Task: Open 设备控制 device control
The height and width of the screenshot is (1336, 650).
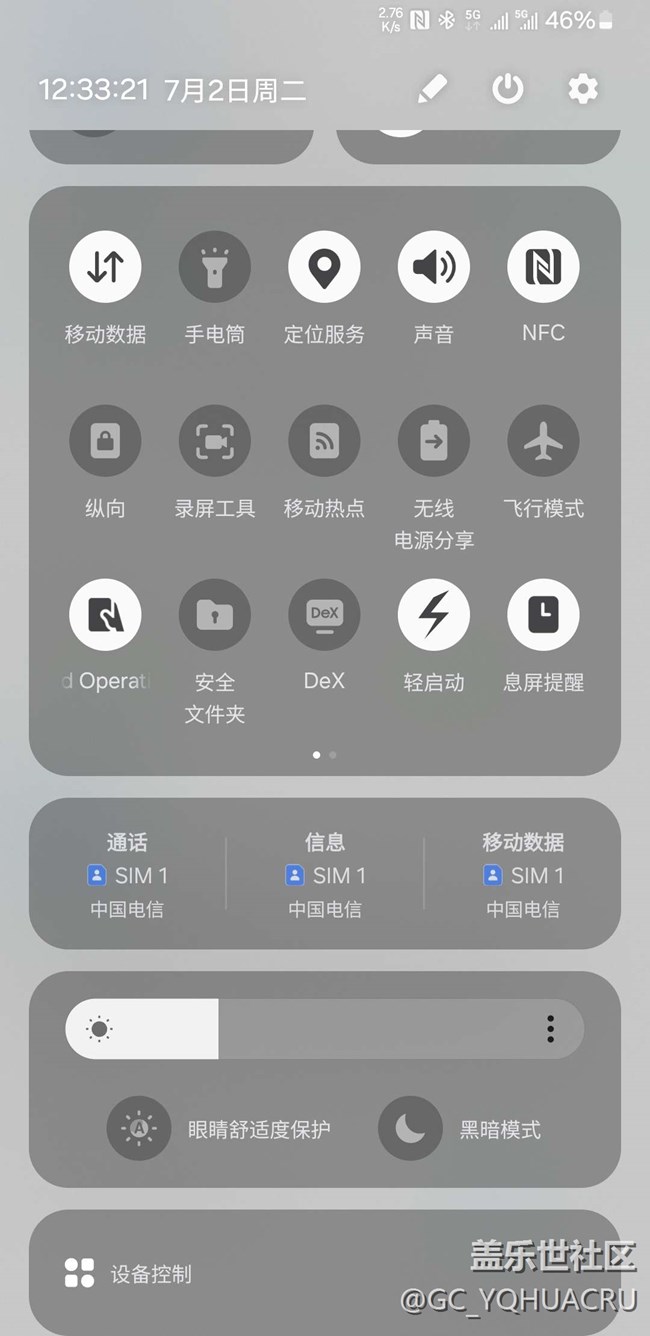Action: (128, 1273)
